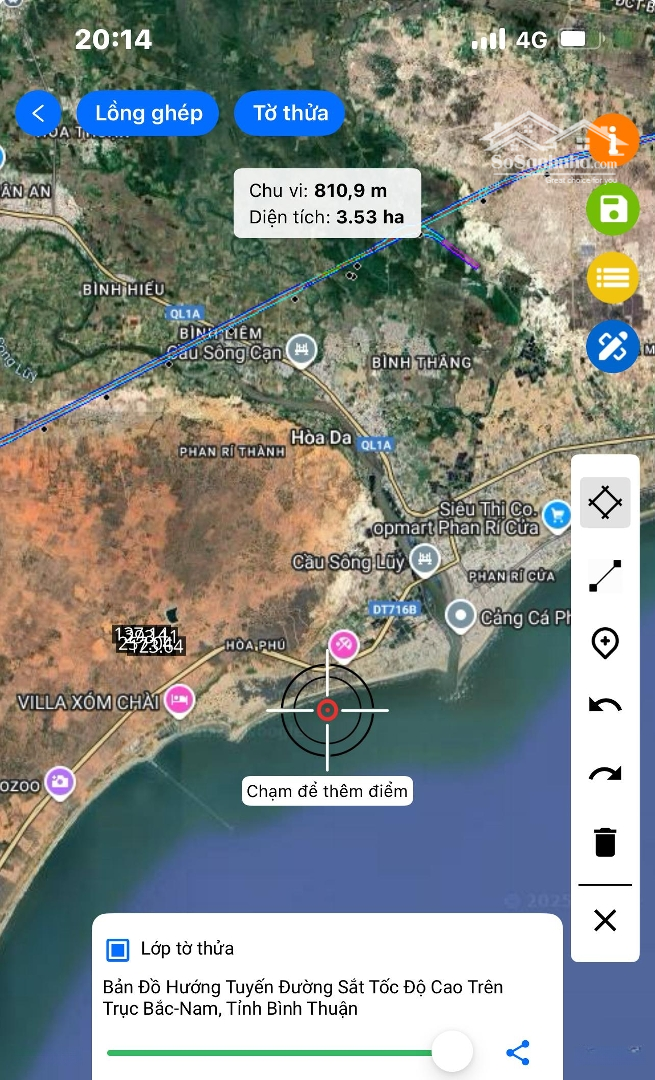Delete the drawn shape with the trash icon
The width and height of the screenshot is (655, 1080).
pos(605,842)
